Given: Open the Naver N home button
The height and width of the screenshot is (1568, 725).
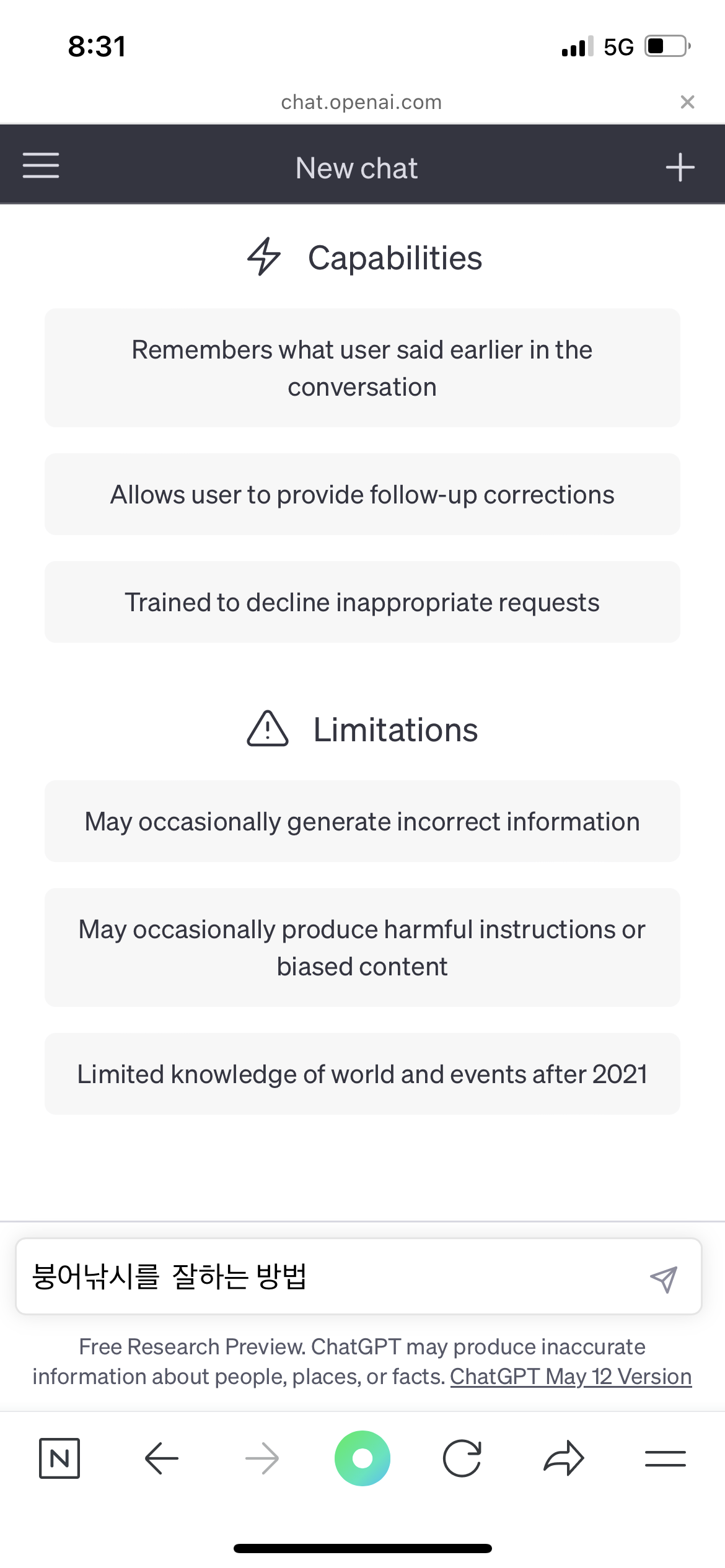Looking at the screenshot, I should click(x=59, y=1458).
